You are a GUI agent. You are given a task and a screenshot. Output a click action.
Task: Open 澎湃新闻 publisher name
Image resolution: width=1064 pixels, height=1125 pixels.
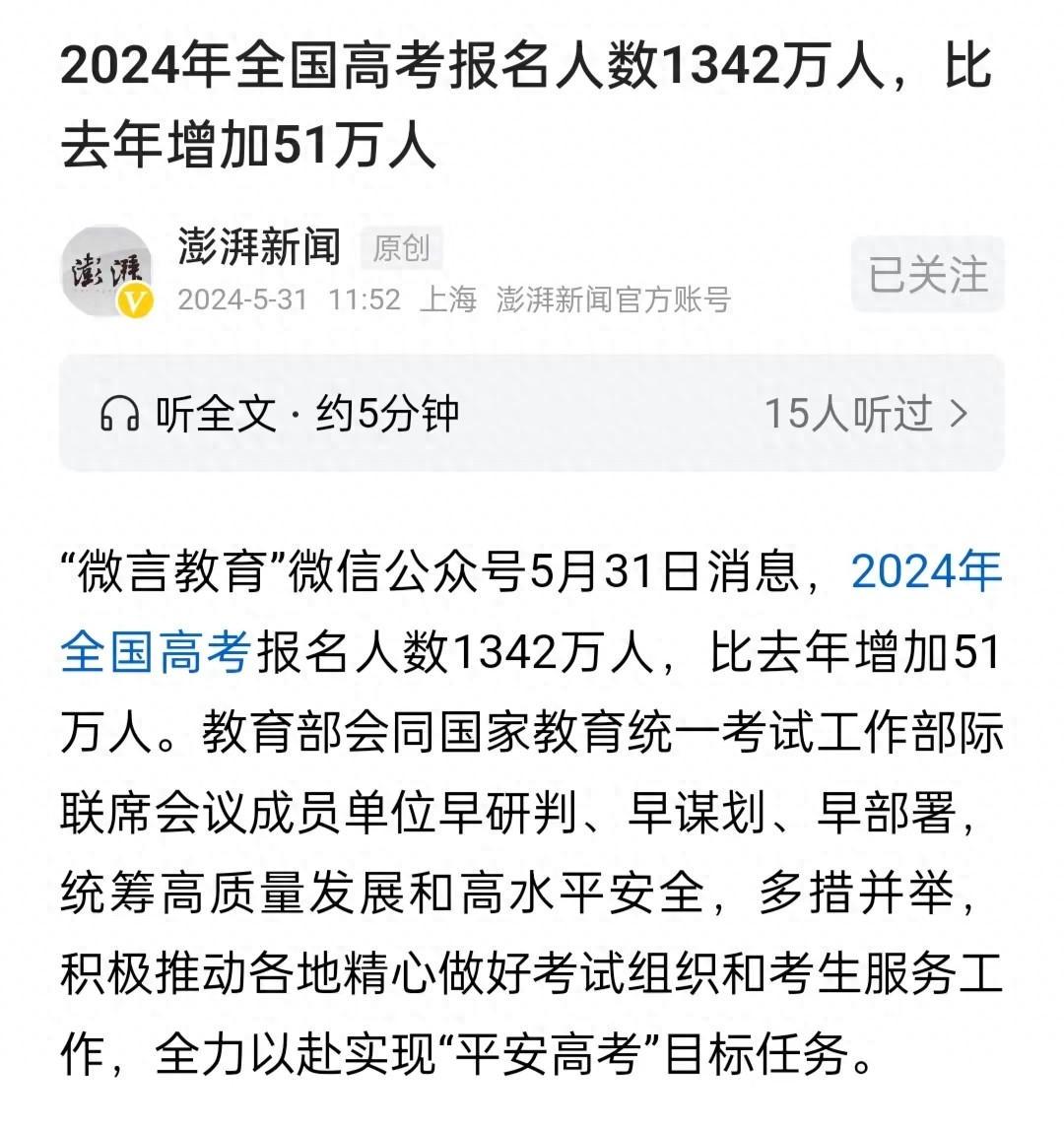[259, 246]
